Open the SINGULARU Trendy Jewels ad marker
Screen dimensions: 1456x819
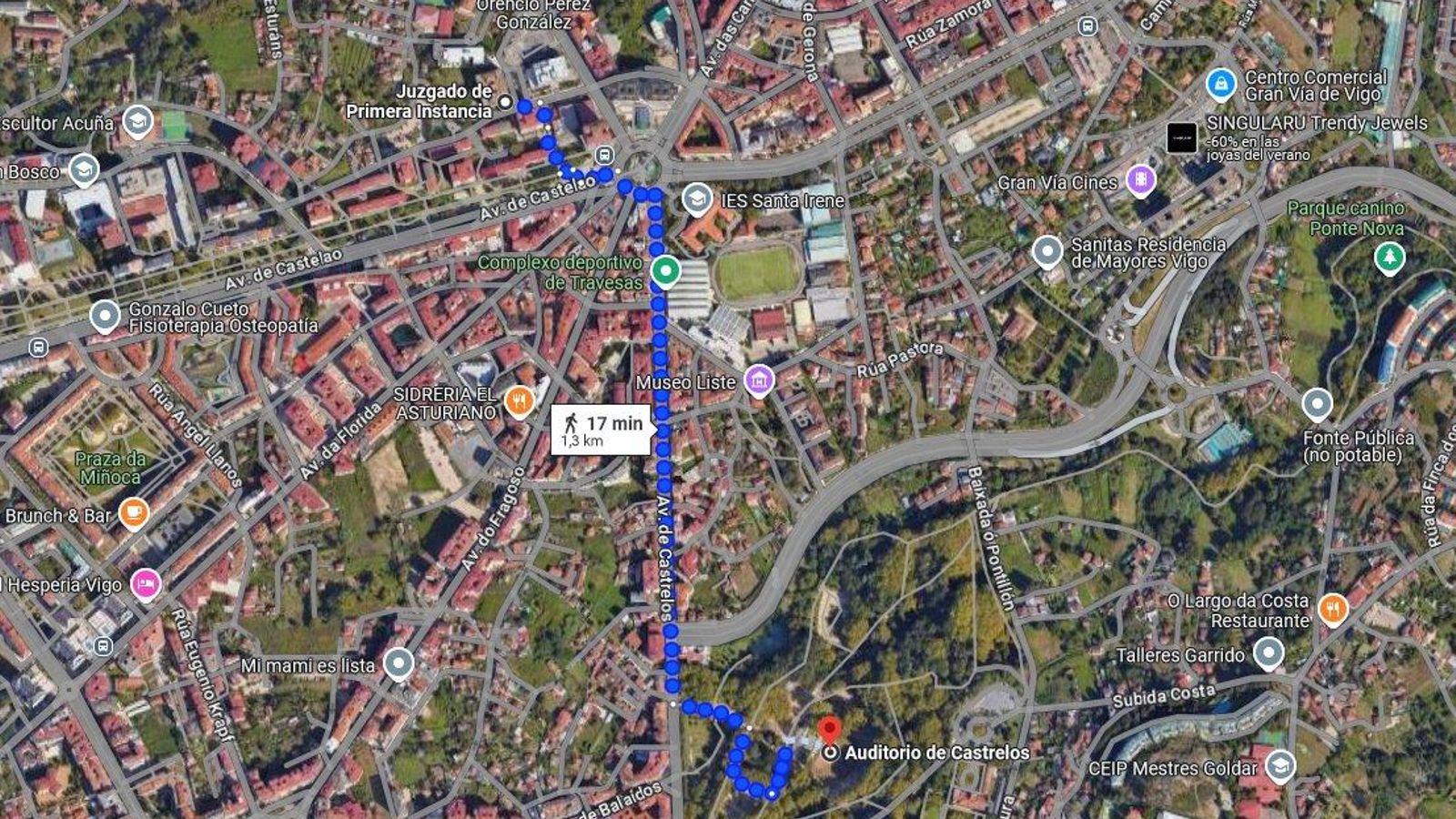(1181, 137)
